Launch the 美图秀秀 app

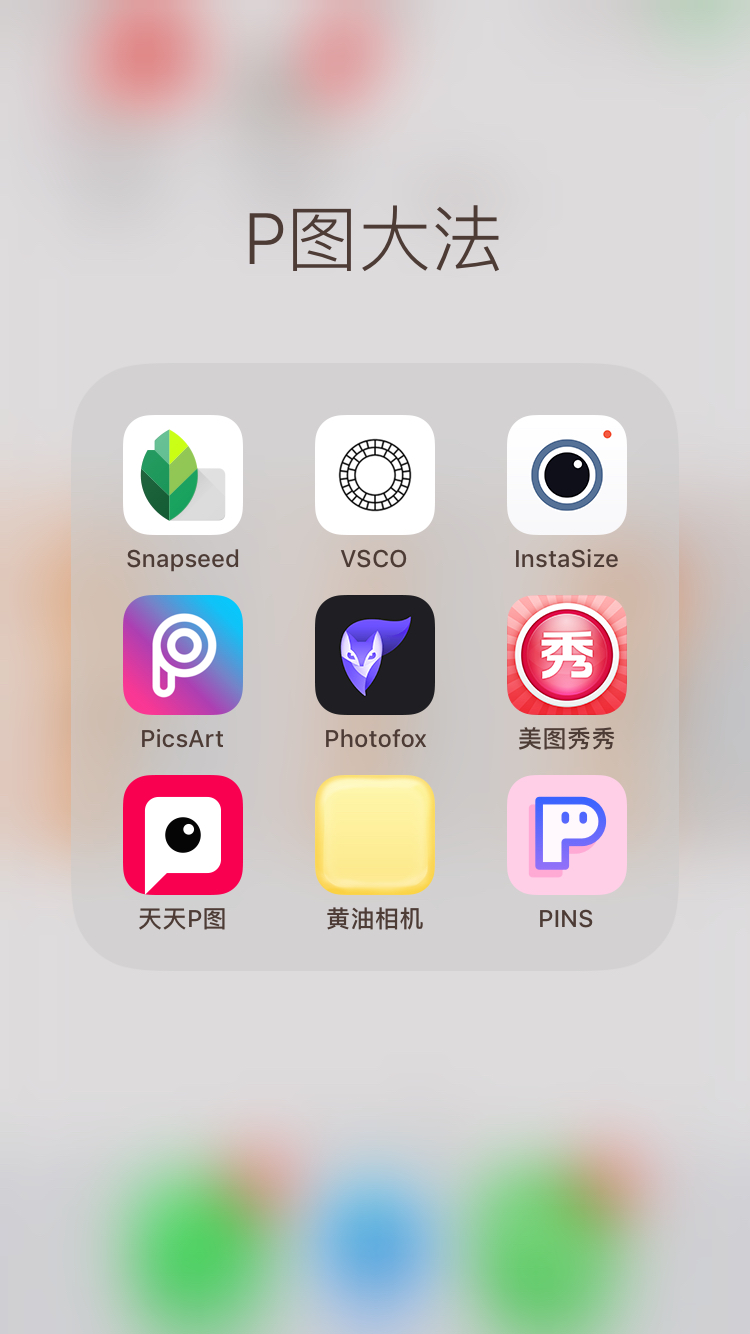point(567,655)
